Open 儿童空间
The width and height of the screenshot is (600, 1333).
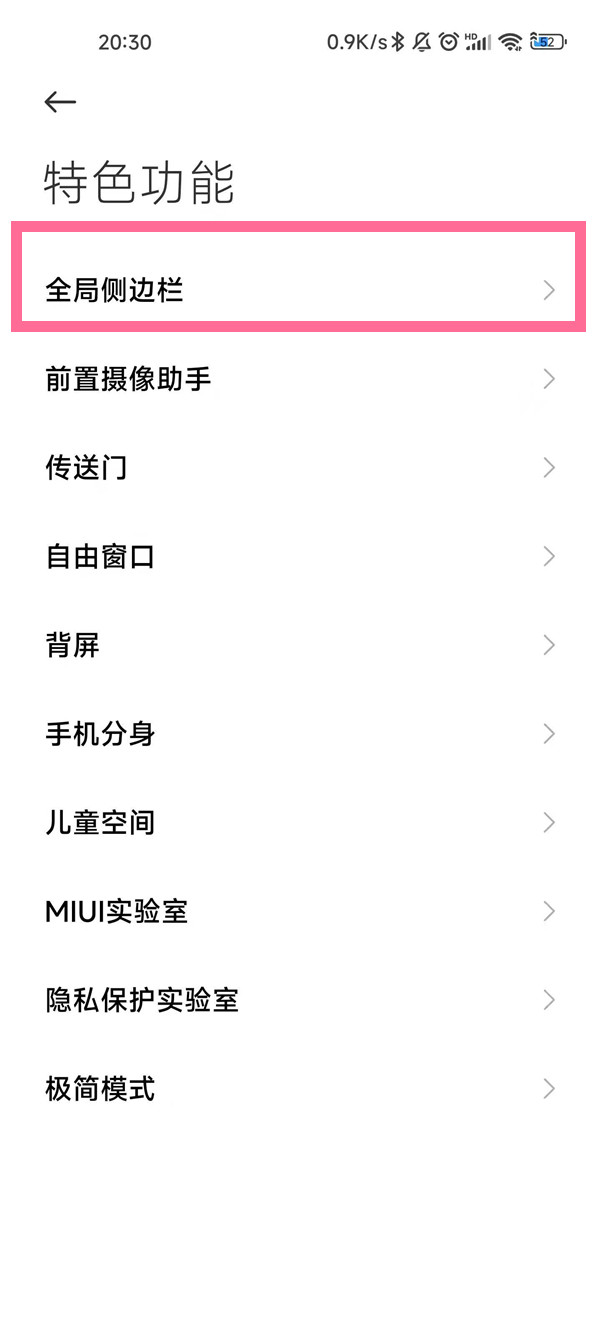click(299, 822)
